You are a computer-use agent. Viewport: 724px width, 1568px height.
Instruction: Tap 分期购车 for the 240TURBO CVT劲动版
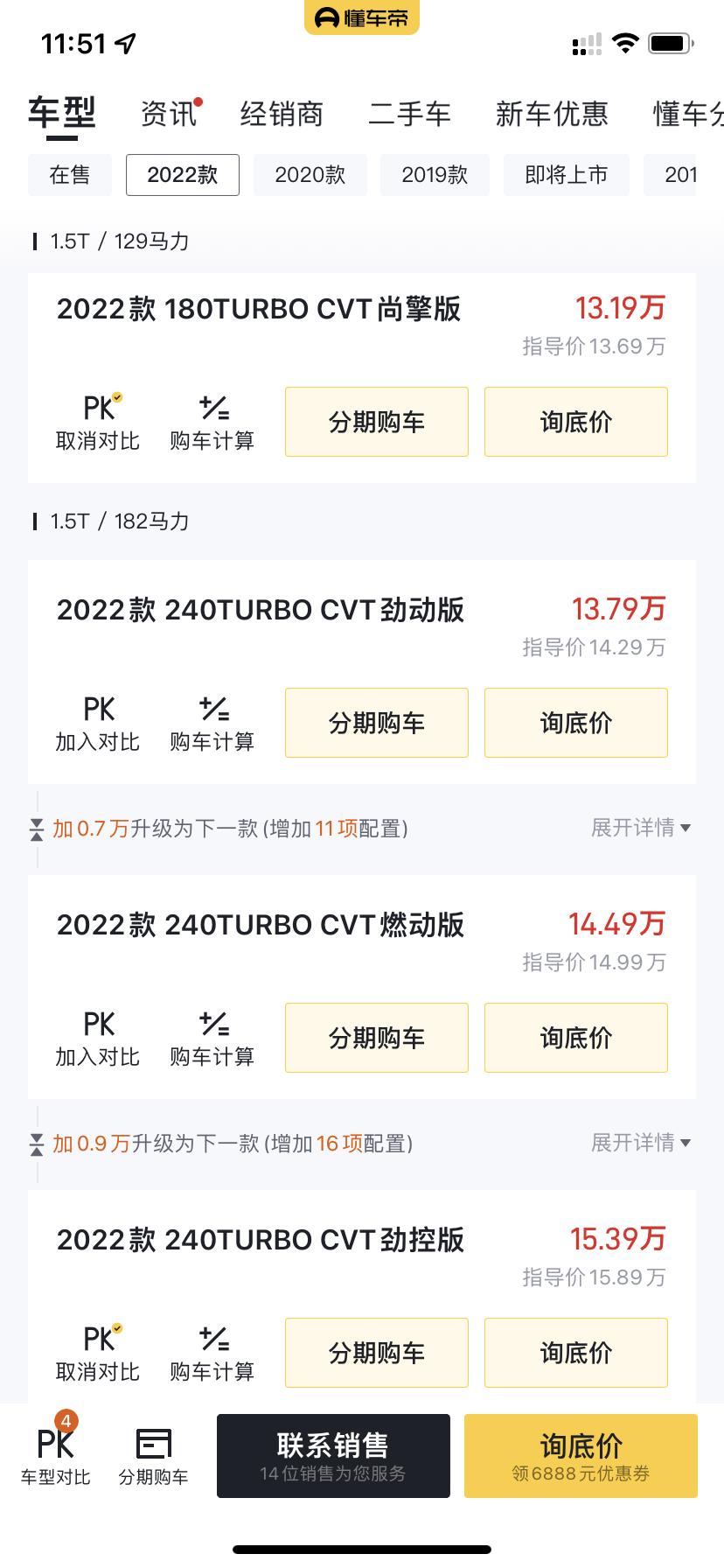[377, 723]
